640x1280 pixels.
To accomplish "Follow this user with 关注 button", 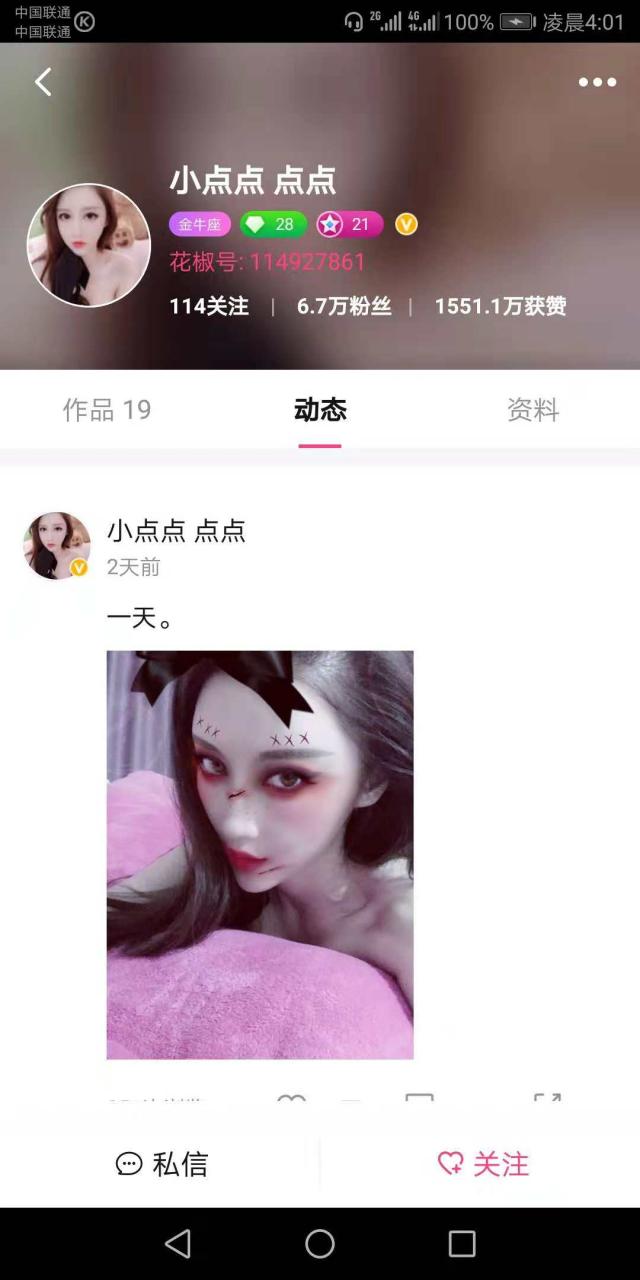I will pos(483,1164).
